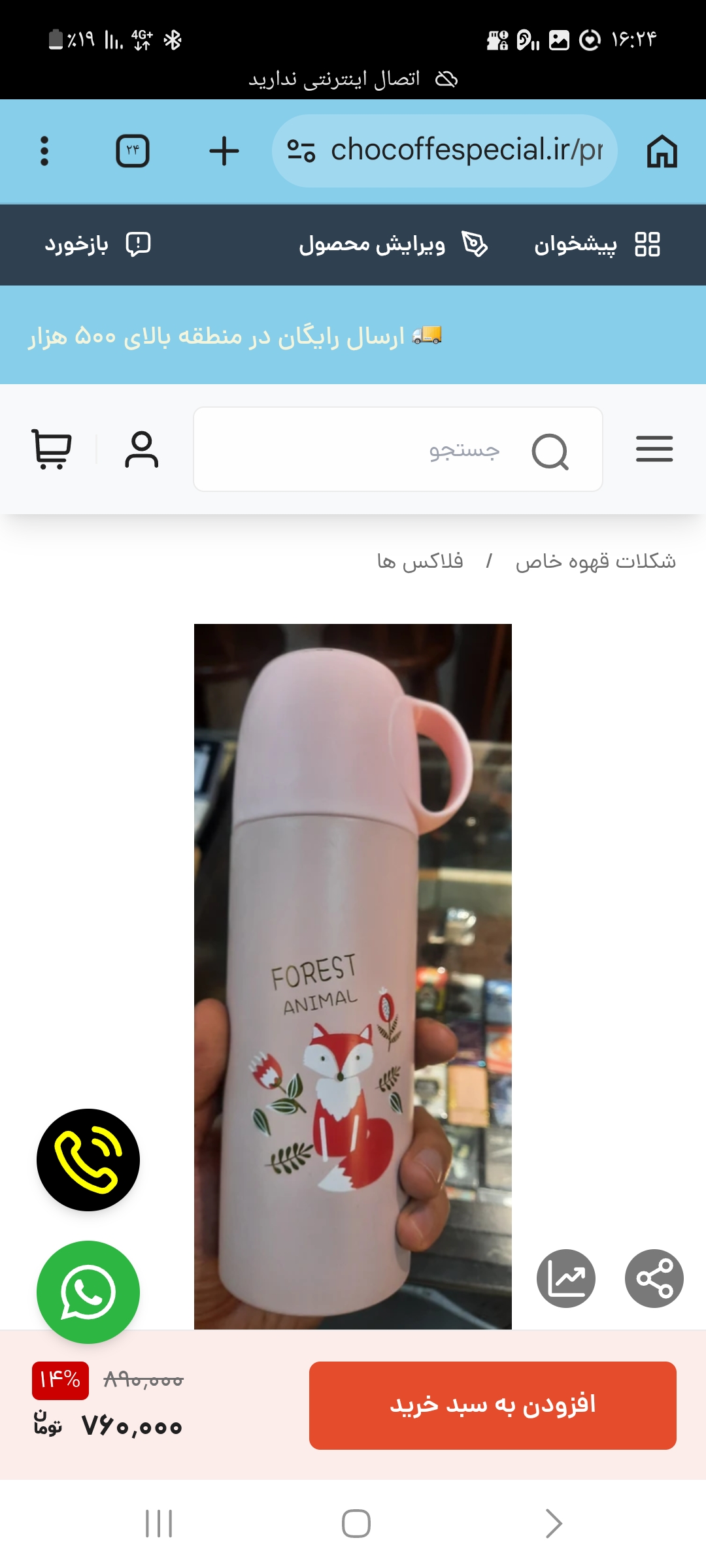Open the پیشخوان dashboard

(x=596, y=244)
